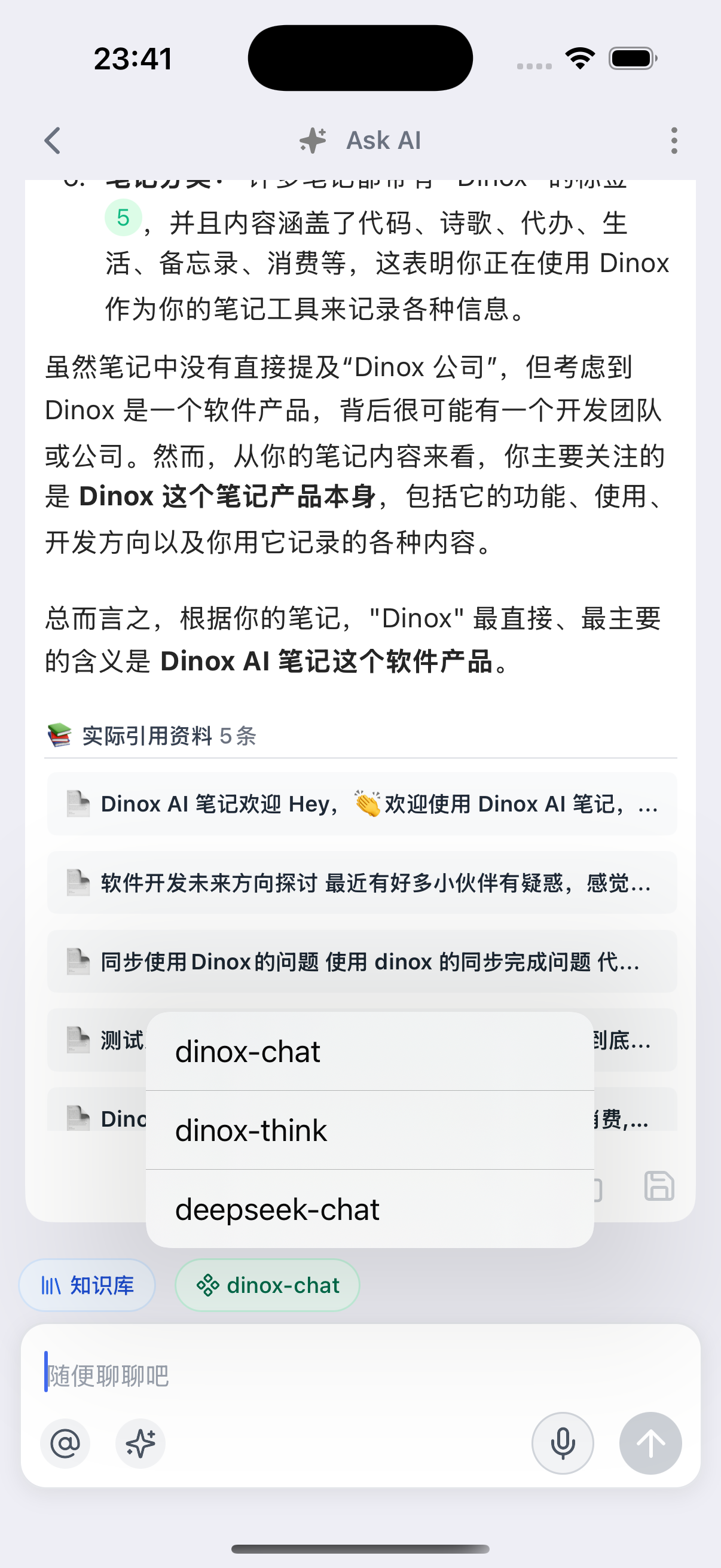Choose the dinox-think model

pyautogui.click(x=370, y=1130)
